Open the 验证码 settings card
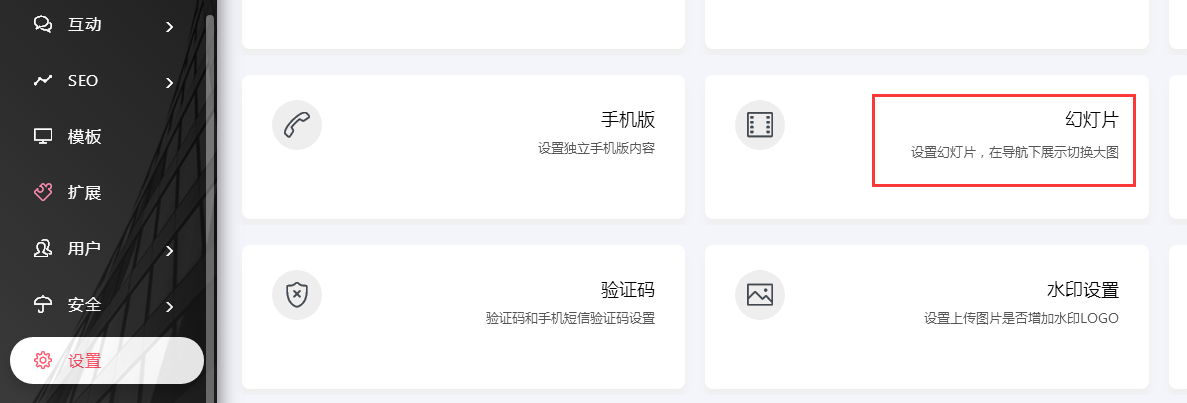Viewport: 1187px width, 403px height. pyautogui.click(x=463, y=316)
